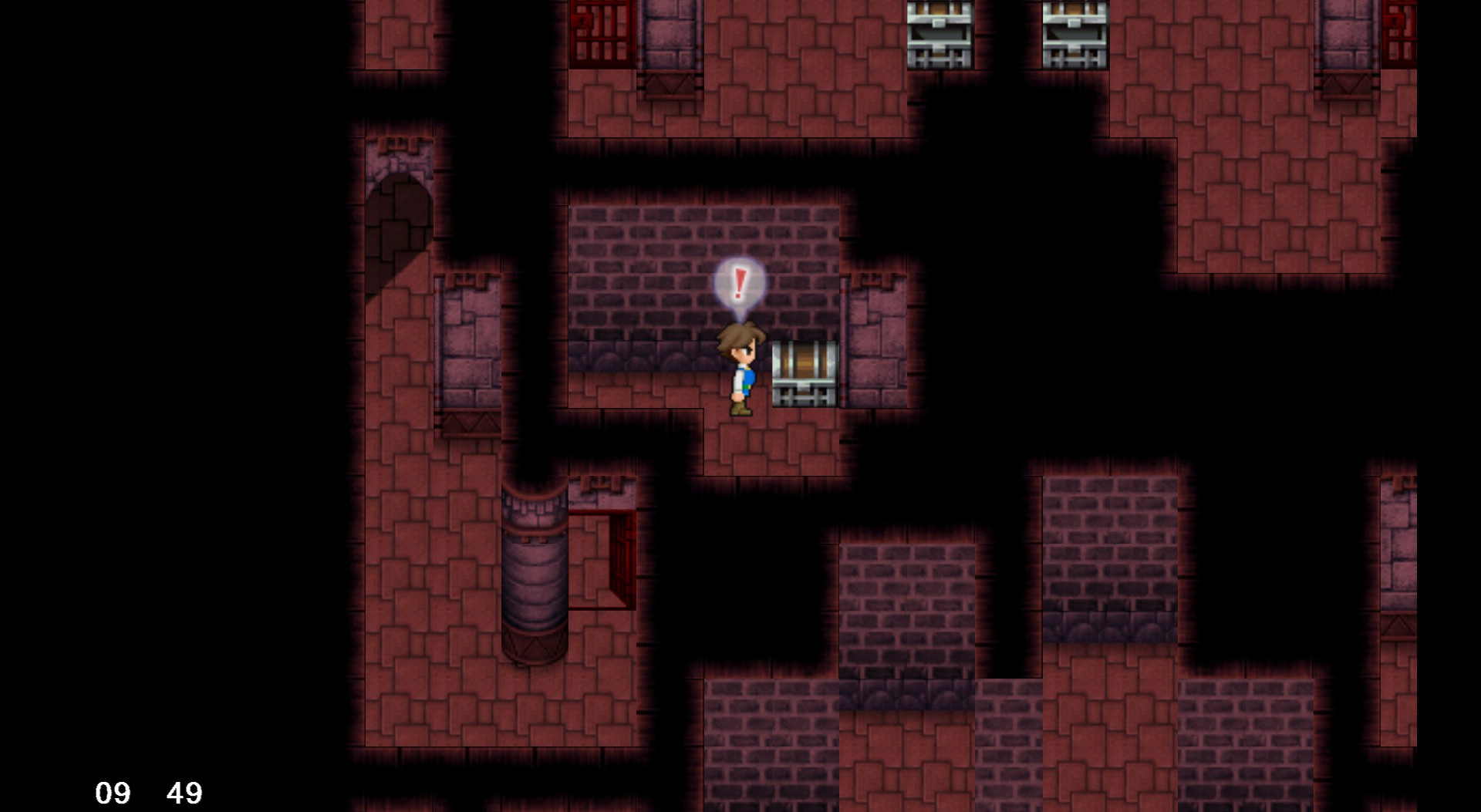Open the left treasure chest at top
The height and width of the screenshot is (812, 1481).
940,35
